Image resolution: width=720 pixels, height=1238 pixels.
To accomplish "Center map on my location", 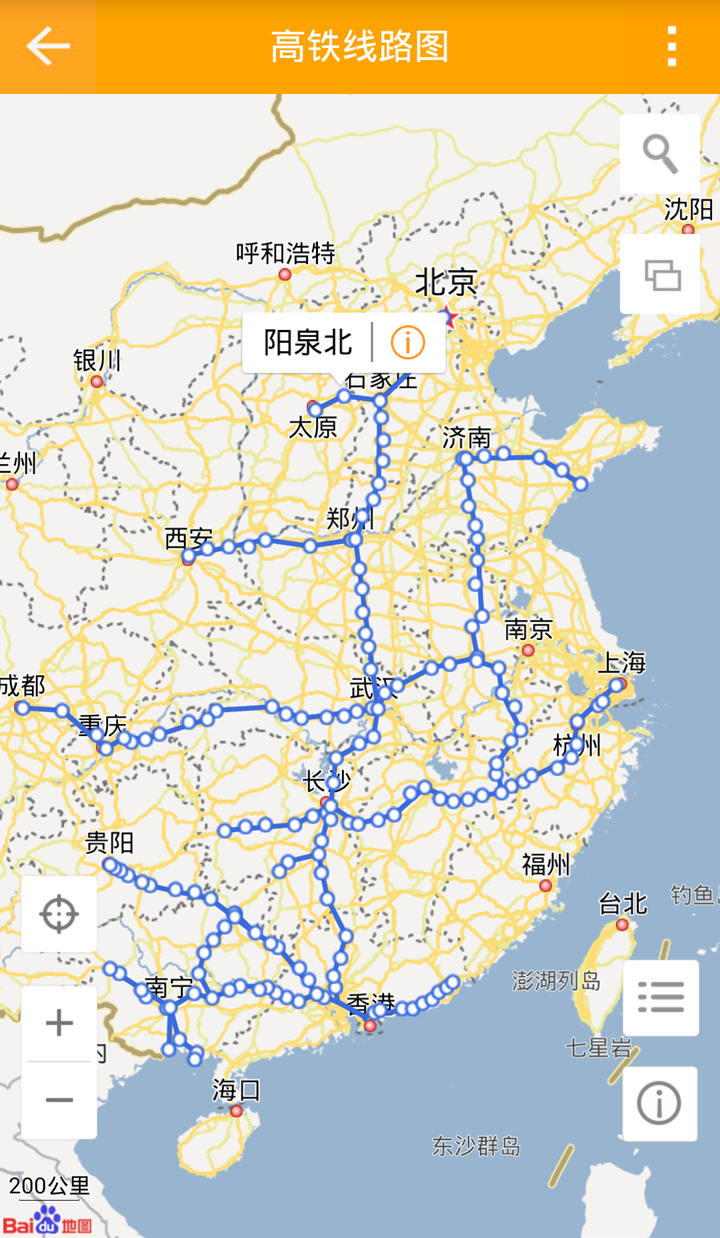I will [59, 914].
